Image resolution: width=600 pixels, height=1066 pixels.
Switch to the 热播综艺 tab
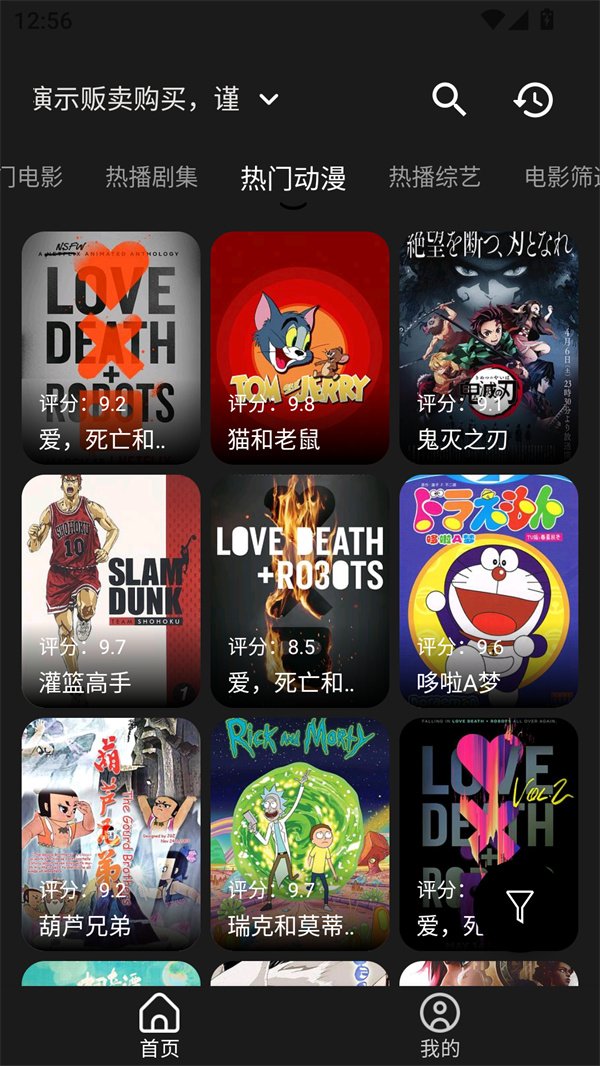[435, 177]
